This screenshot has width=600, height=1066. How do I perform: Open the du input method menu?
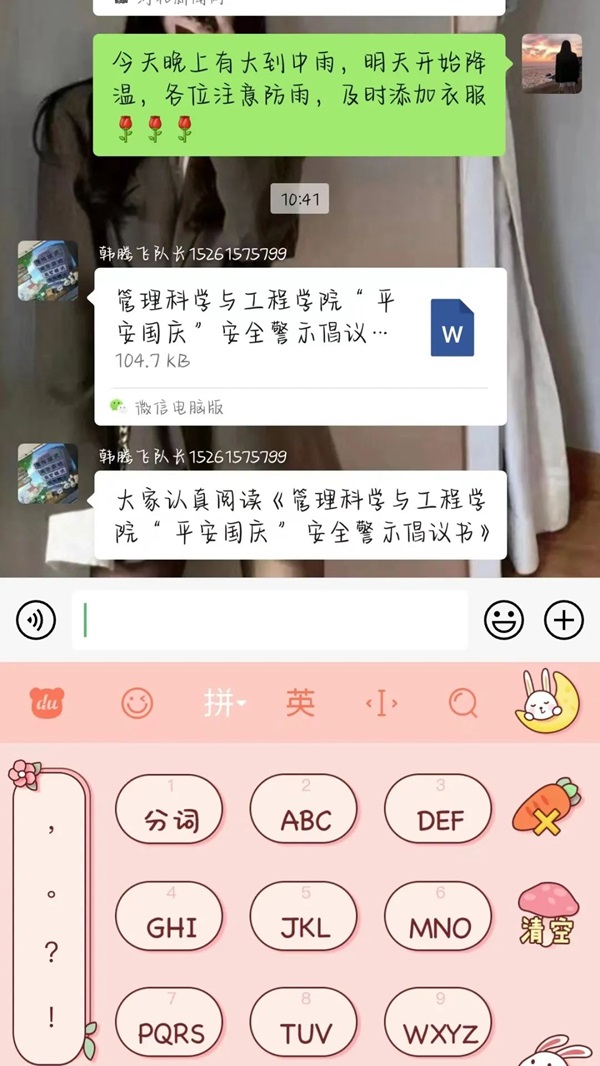click(47, 703)
